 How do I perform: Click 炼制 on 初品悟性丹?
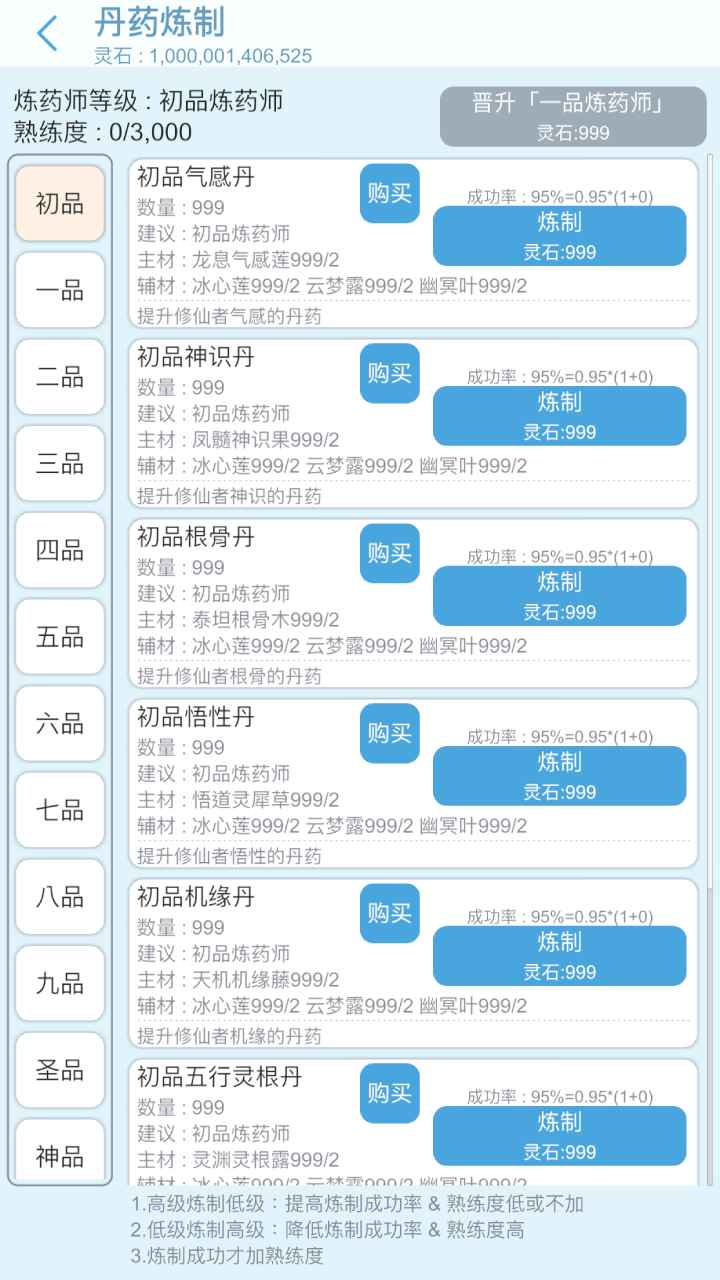[x=558, y=776]
